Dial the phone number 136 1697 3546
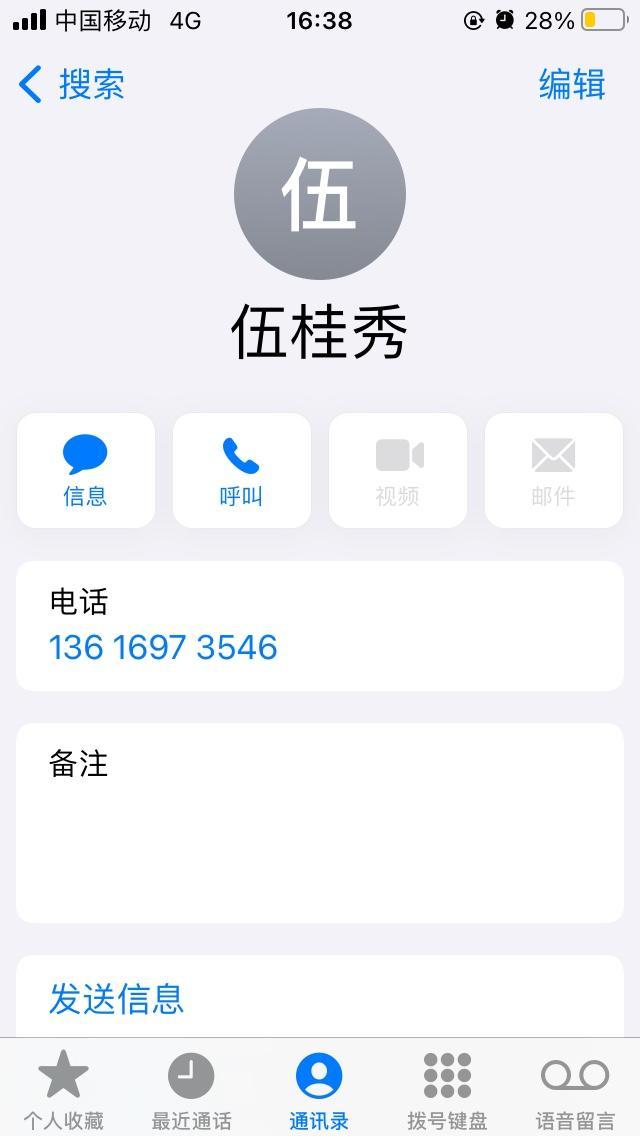The height and width of the screenshot is (1136, 640). pos(163,647)
